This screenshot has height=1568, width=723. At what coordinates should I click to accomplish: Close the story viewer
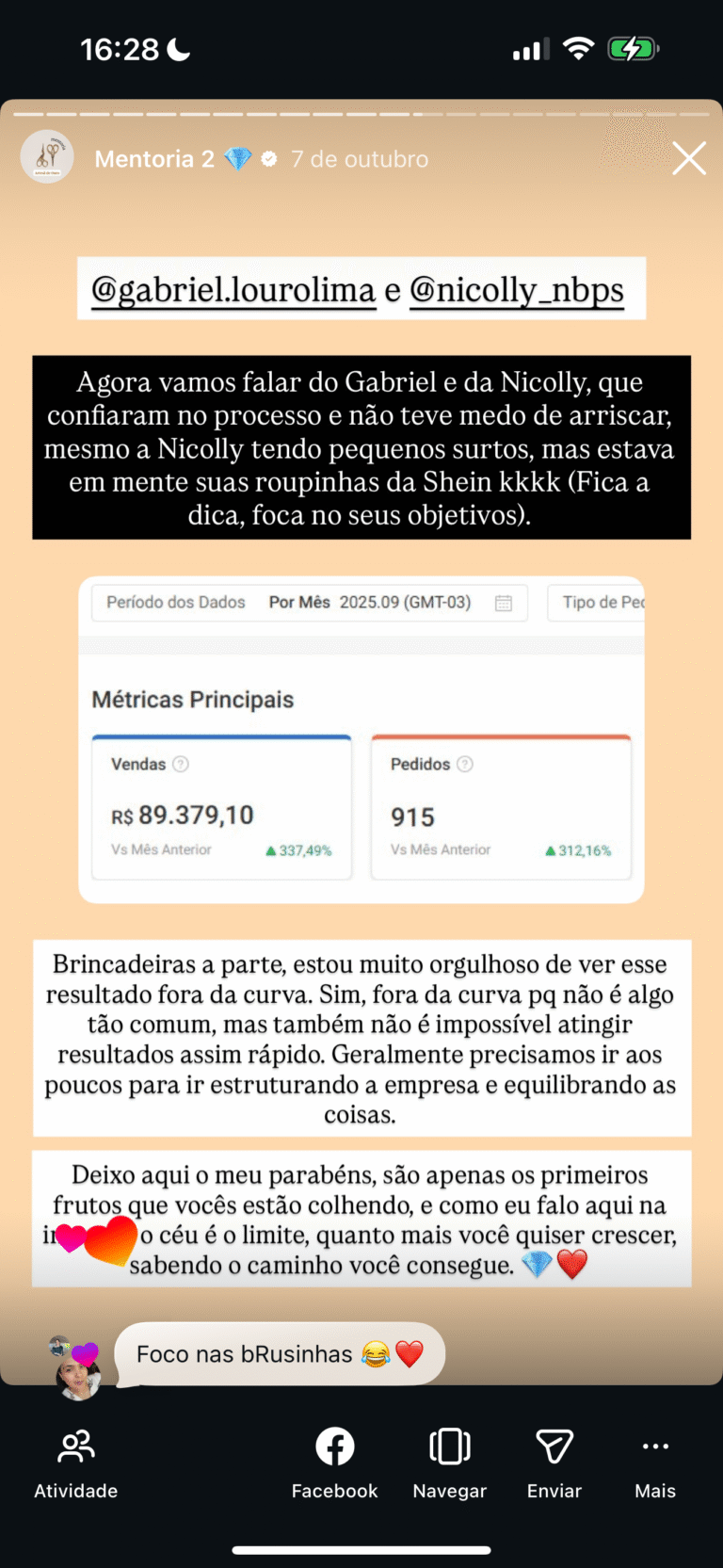tap(689, 158)
